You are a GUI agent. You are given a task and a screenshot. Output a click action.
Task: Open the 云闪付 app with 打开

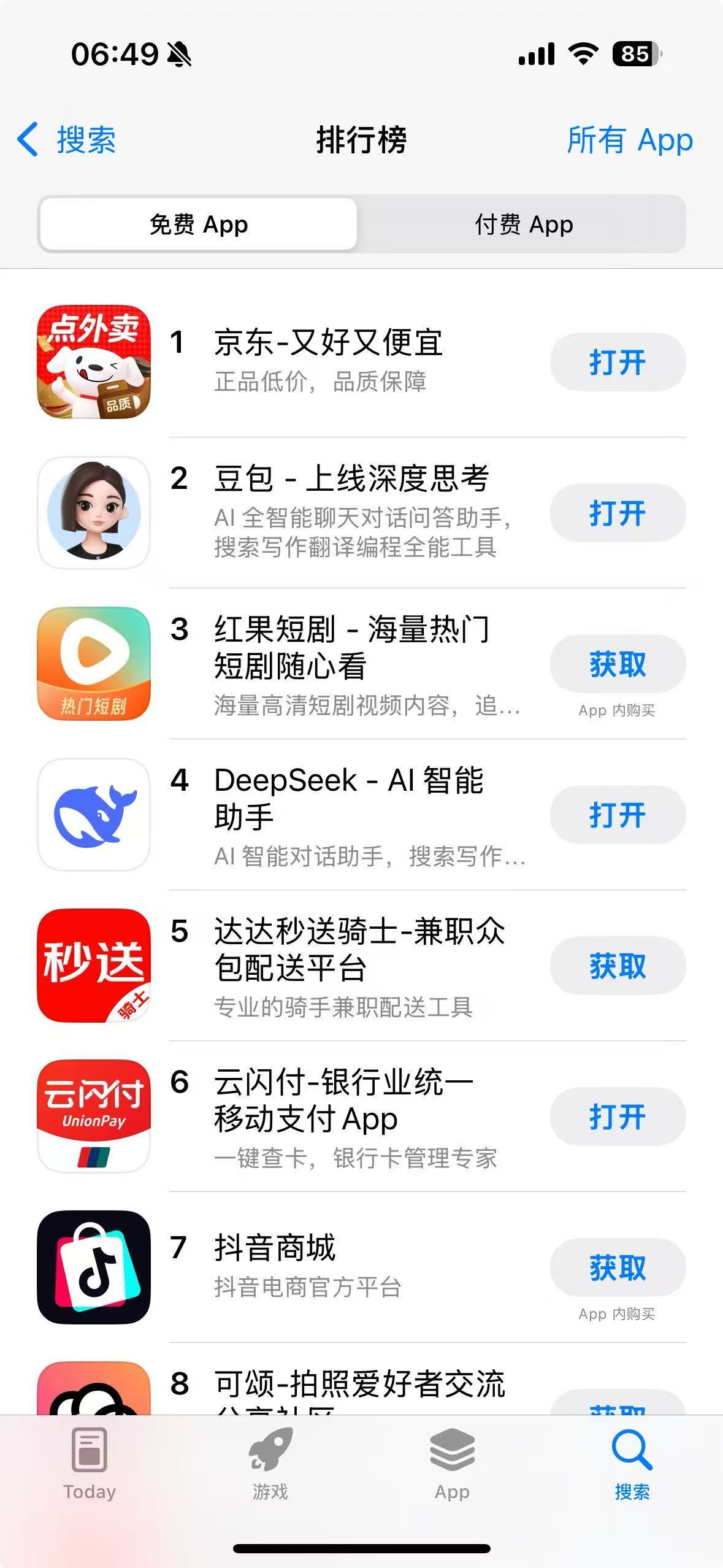click(x=617, y=1116)
